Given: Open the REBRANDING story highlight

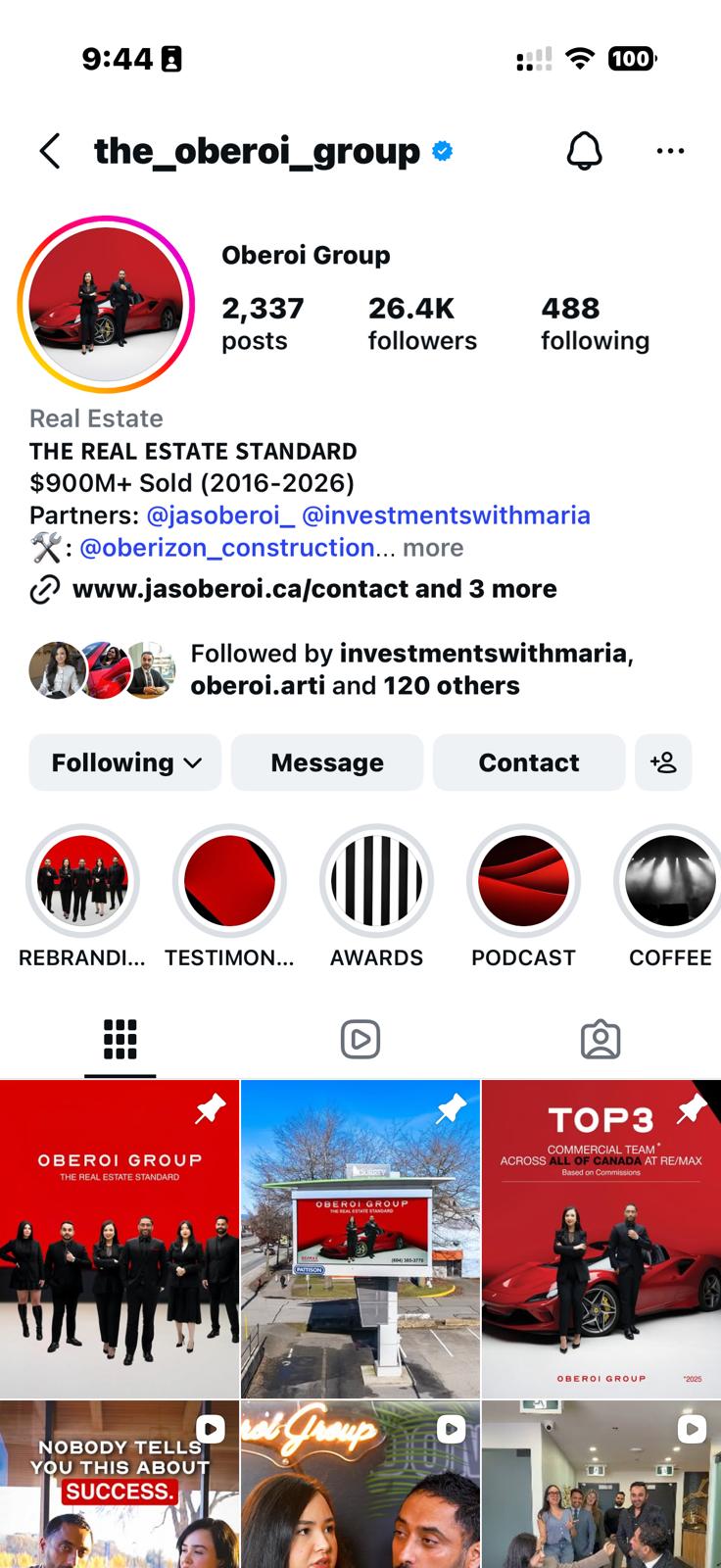Looking at the screenshot, I should tap(82, 881).
